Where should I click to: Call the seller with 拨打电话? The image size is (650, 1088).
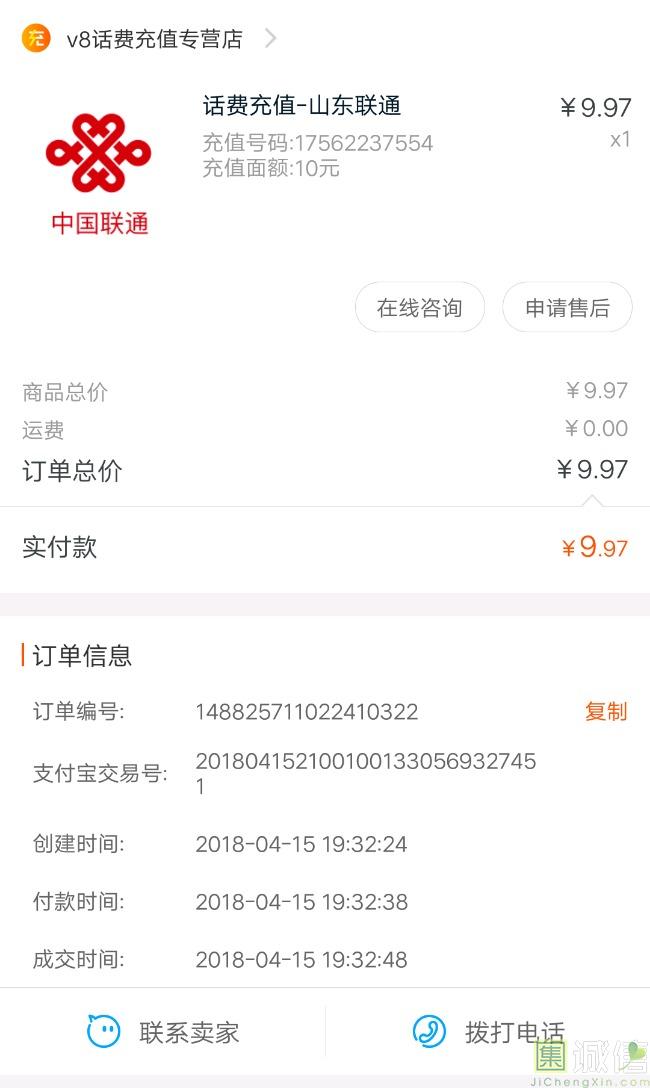[x=488, y=1031]
